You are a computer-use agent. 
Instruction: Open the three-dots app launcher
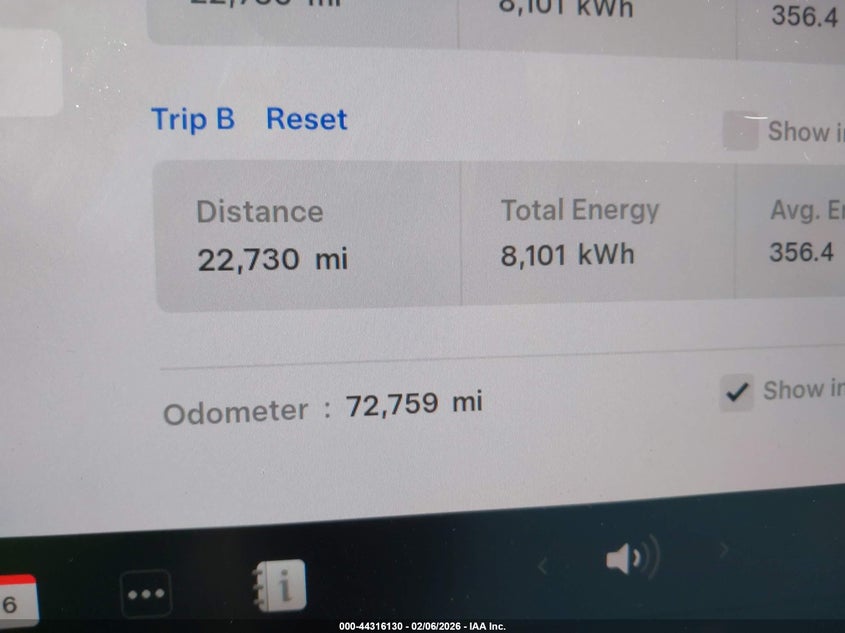point(146,593)
